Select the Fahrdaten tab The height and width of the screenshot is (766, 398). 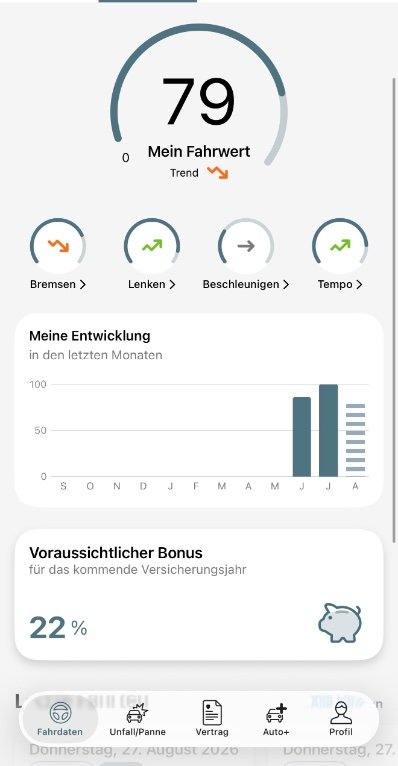coord(60,719)
